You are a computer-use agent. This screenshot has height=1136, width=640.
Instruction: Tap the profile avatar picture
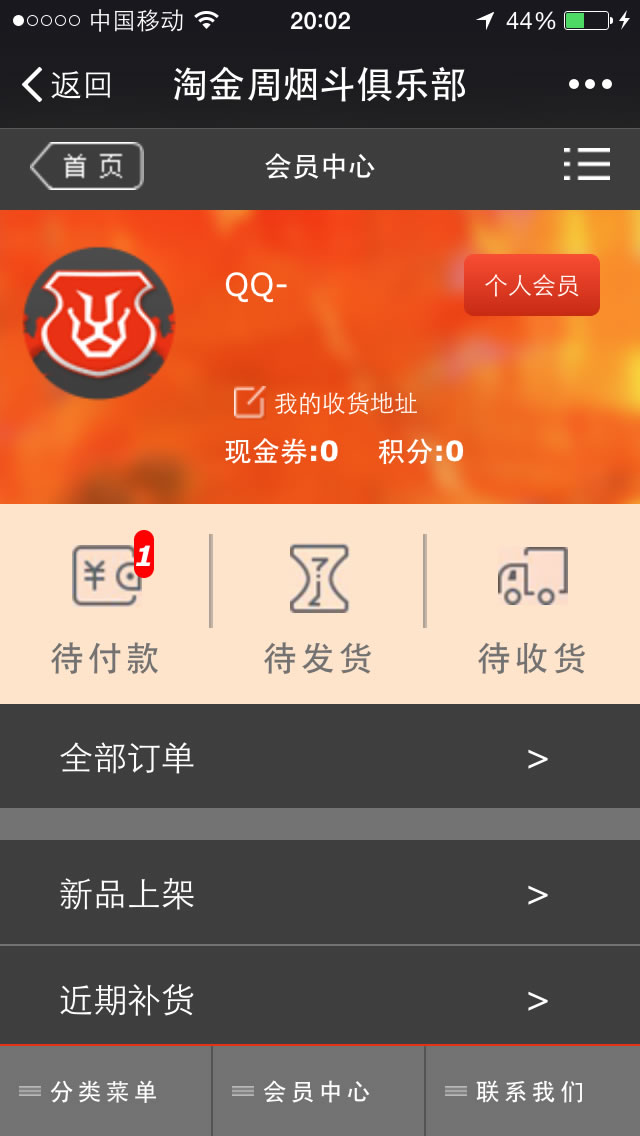(99, 323)
